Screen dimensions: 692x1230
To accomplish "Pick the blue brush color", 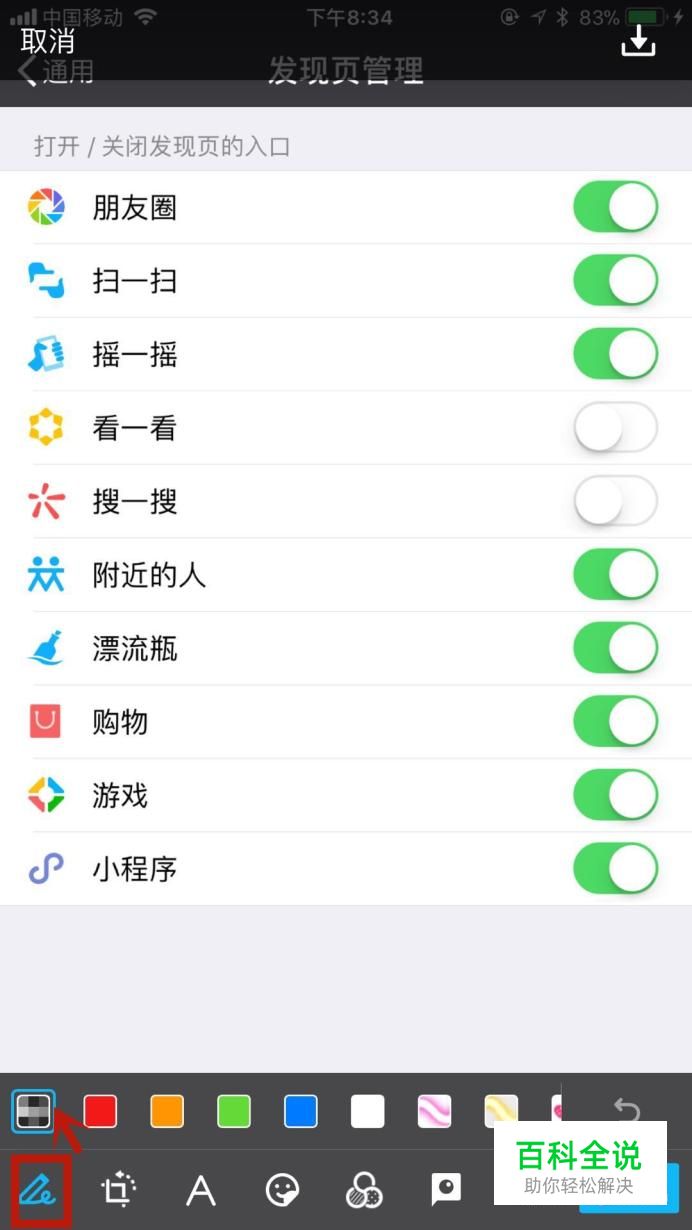I will click(x=301, y=1111).
